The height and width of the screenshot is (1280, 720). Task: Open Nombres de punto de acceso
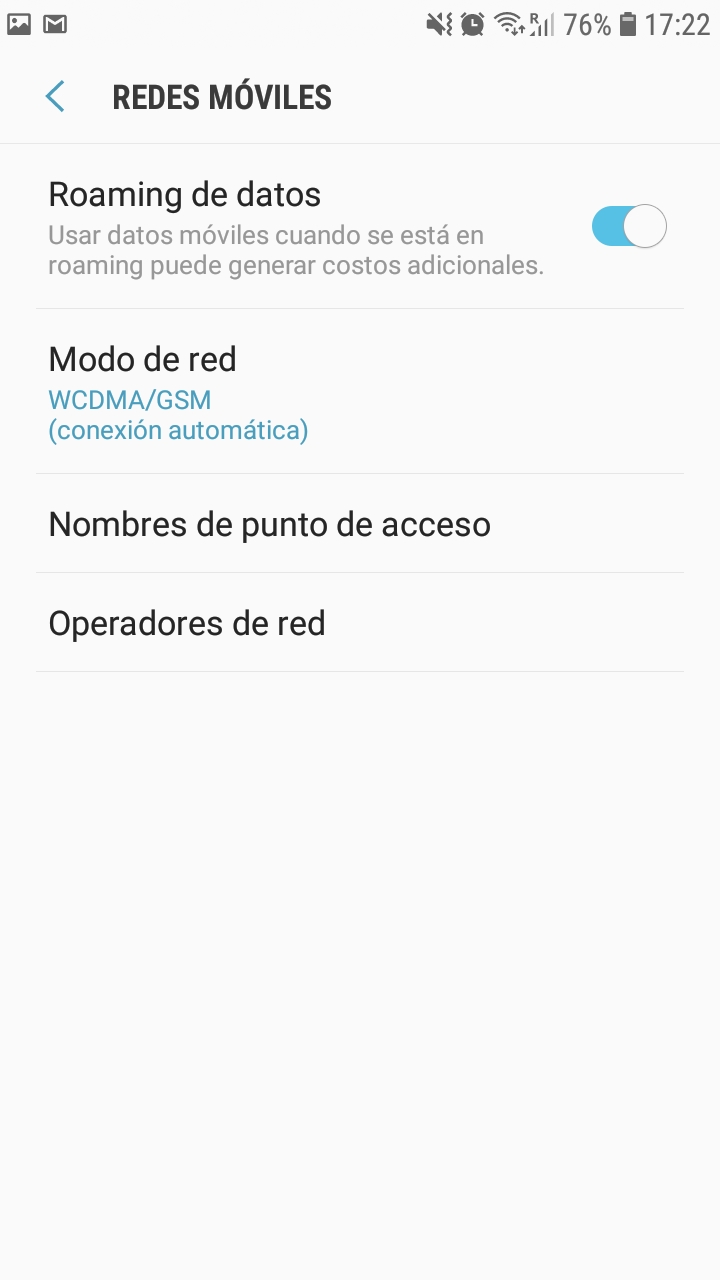(360, 524)
